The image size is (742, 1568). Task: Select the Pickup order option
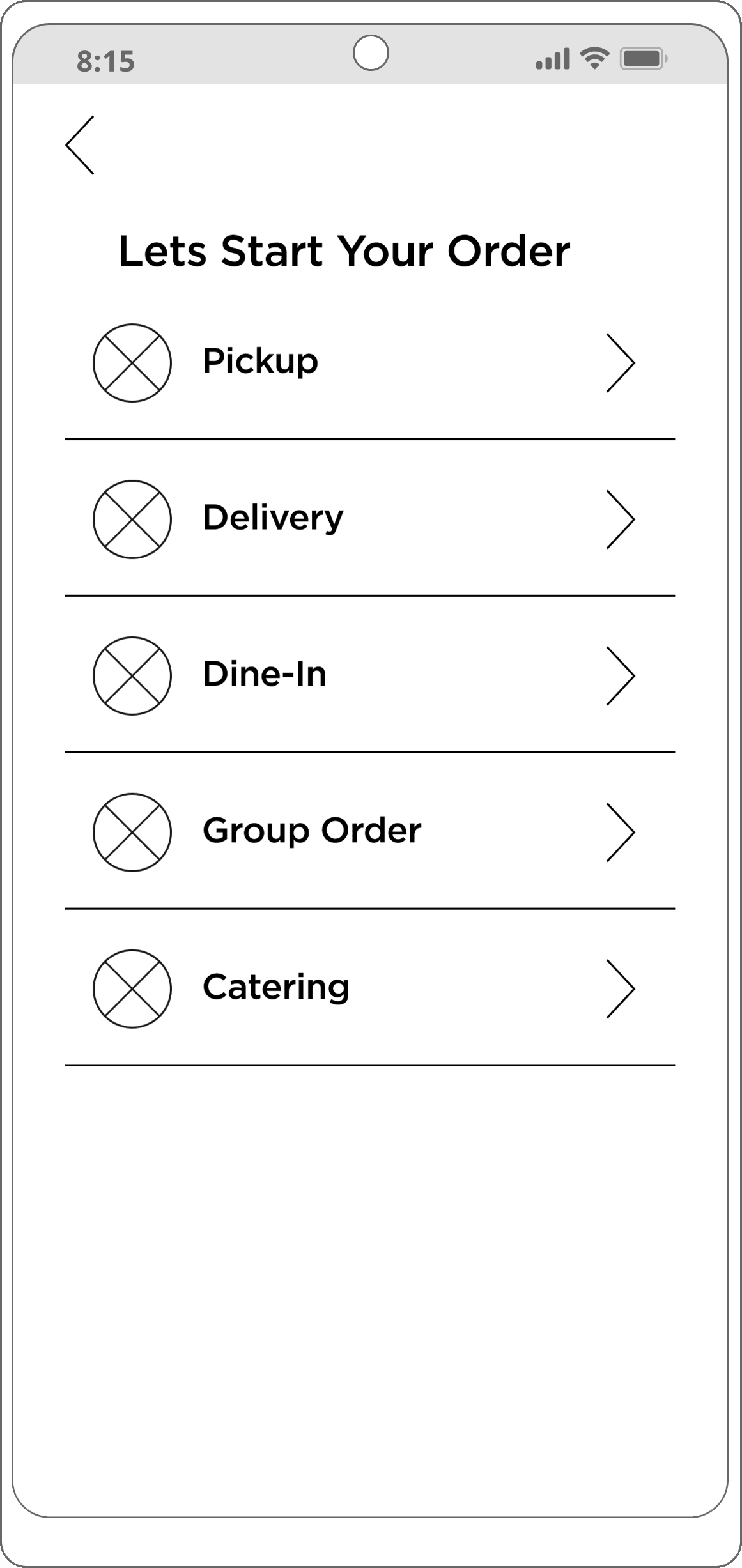pyautogui.click(x=370, y=362)
